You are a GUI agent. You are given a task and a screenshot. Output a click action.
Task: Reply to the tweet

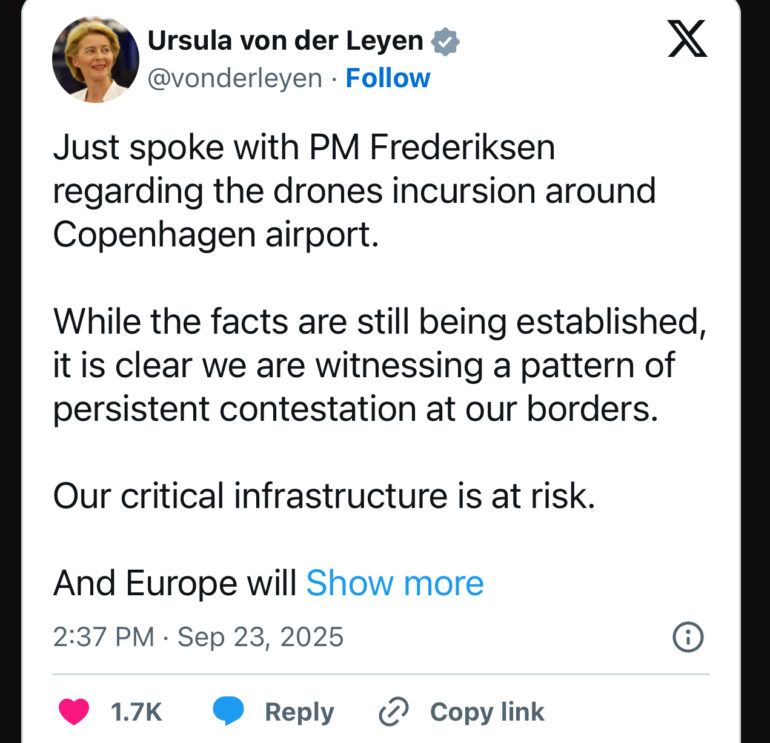tap(274, 711)
